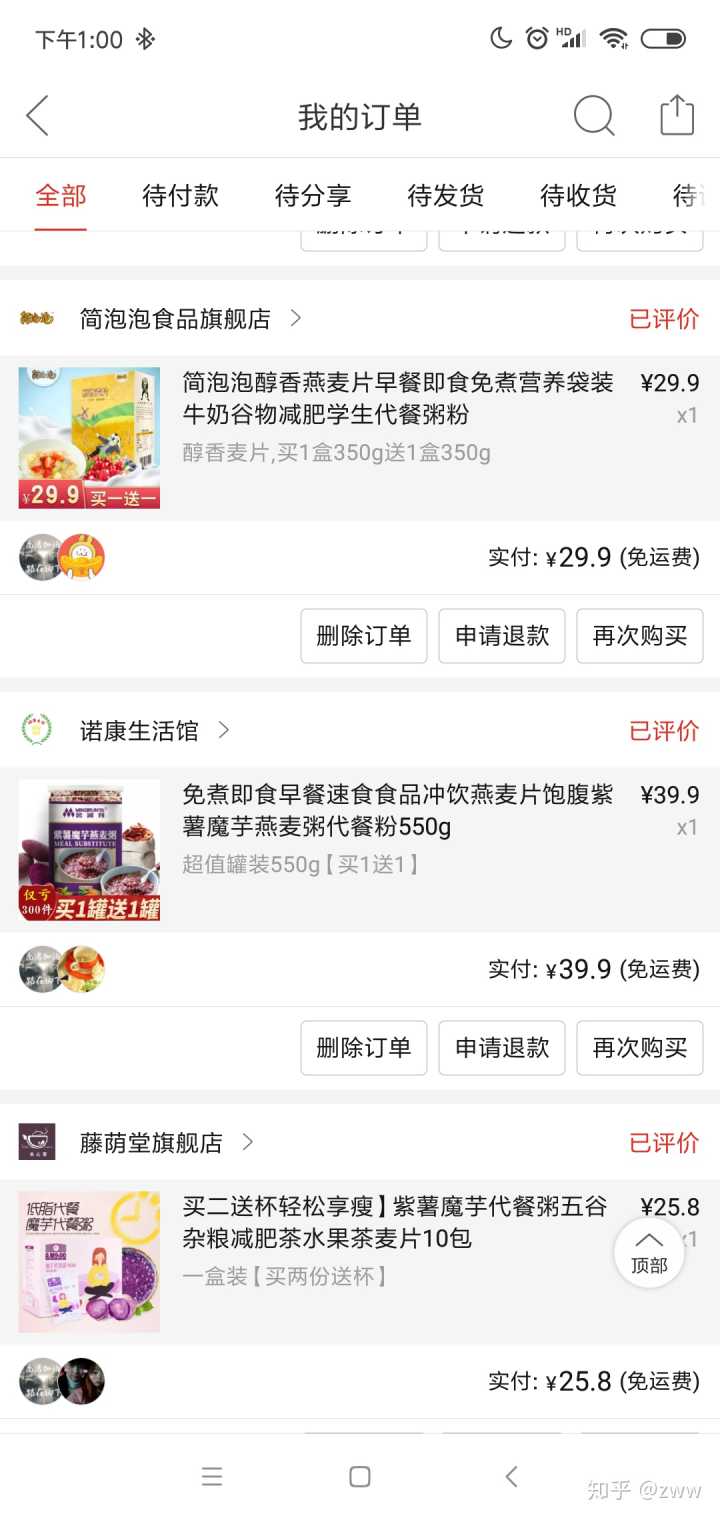Switch to the 待分享 tab

tap(313, 195)
